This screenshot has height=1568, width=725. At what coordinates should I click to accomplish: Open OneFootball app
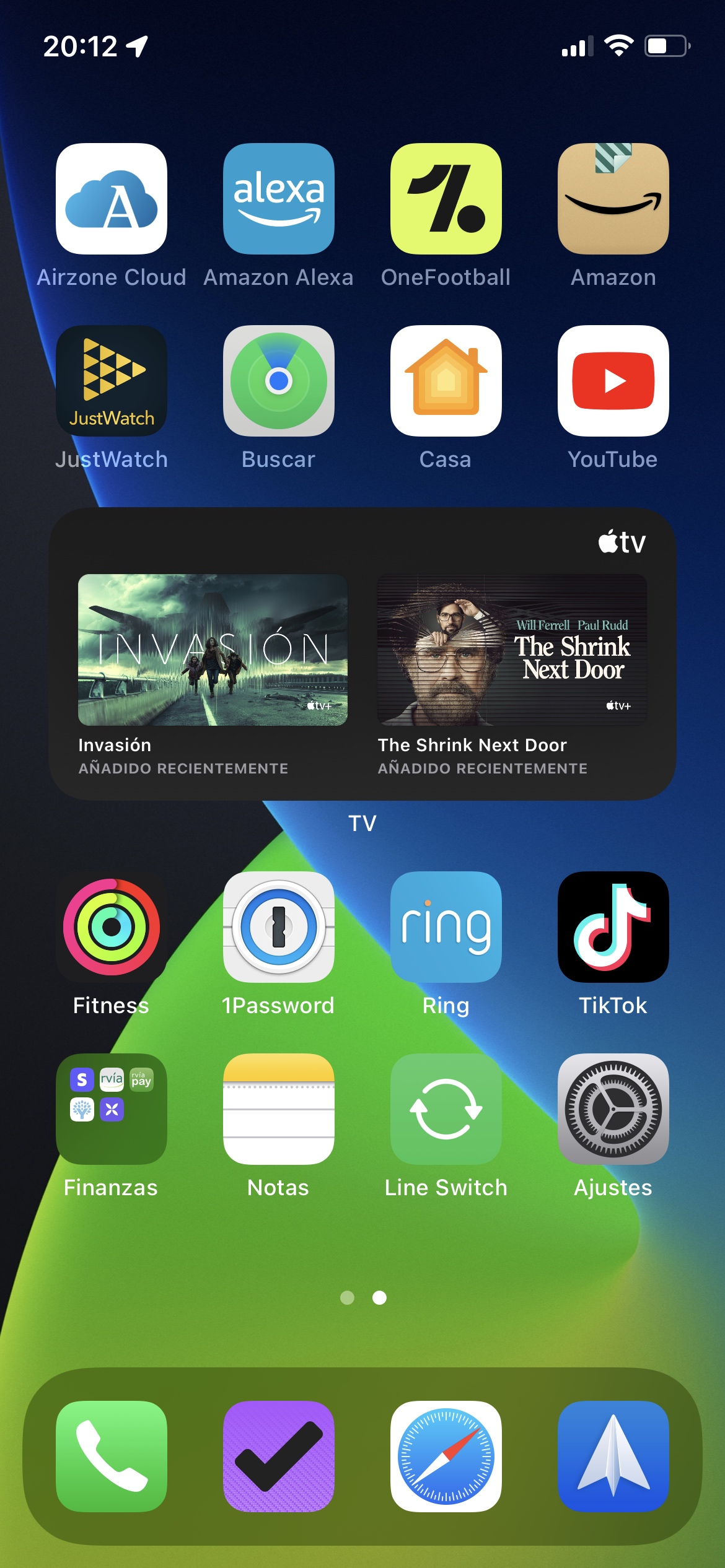click(x=446, y=199)
